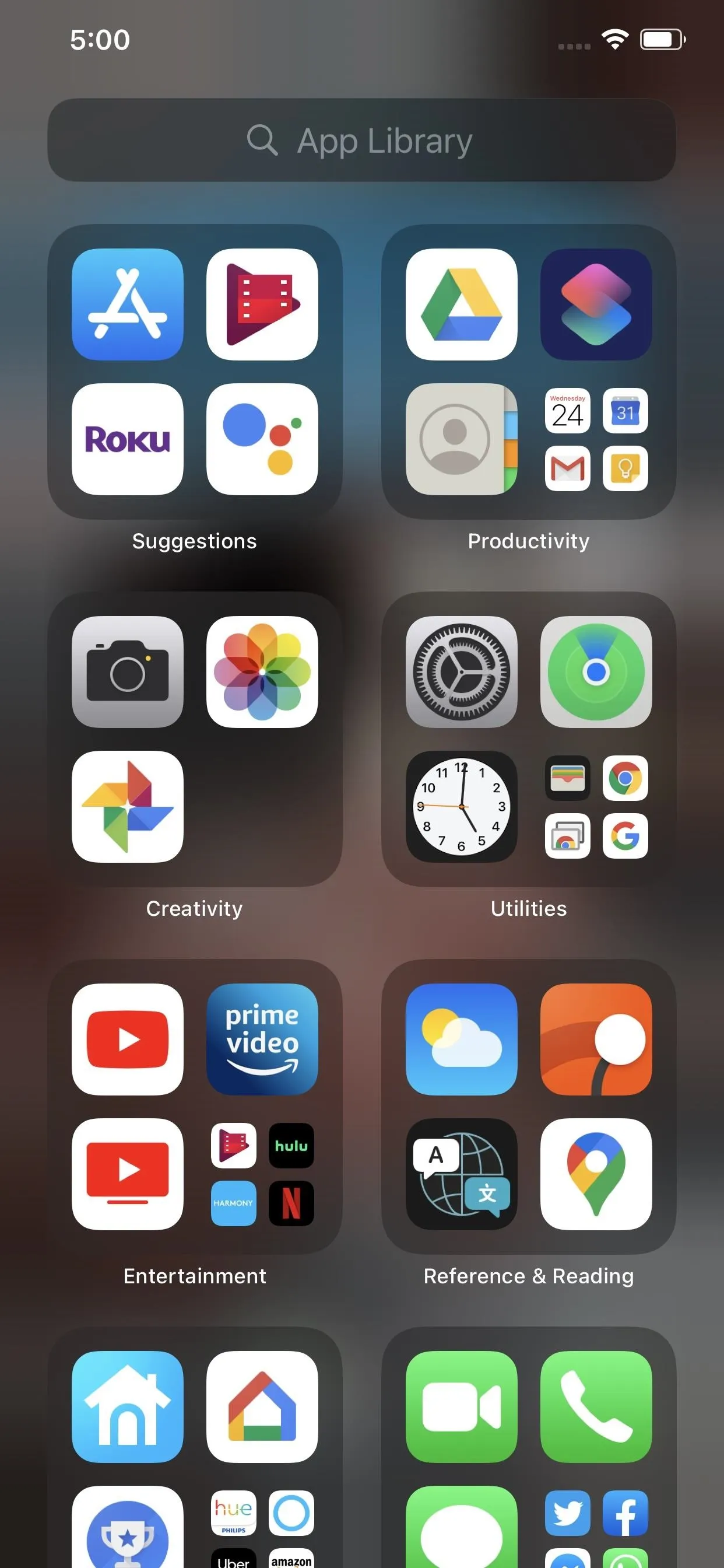
Task: Launch the Find My app
Action: pyautogui.click(x=596, y=671)
